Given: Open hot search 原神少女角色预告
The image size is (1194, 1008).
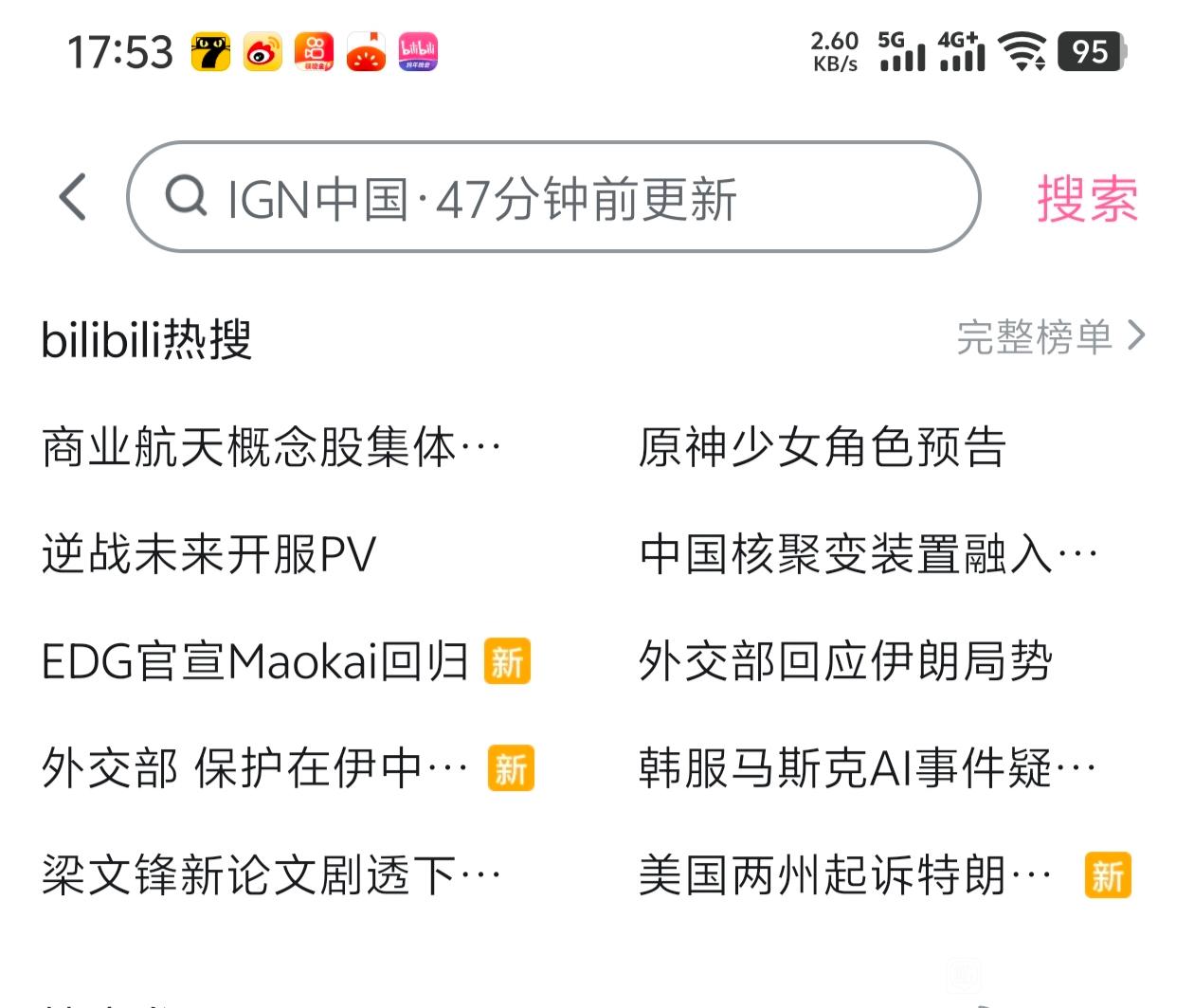Looking at the screenshot, I should coord(822,447).
